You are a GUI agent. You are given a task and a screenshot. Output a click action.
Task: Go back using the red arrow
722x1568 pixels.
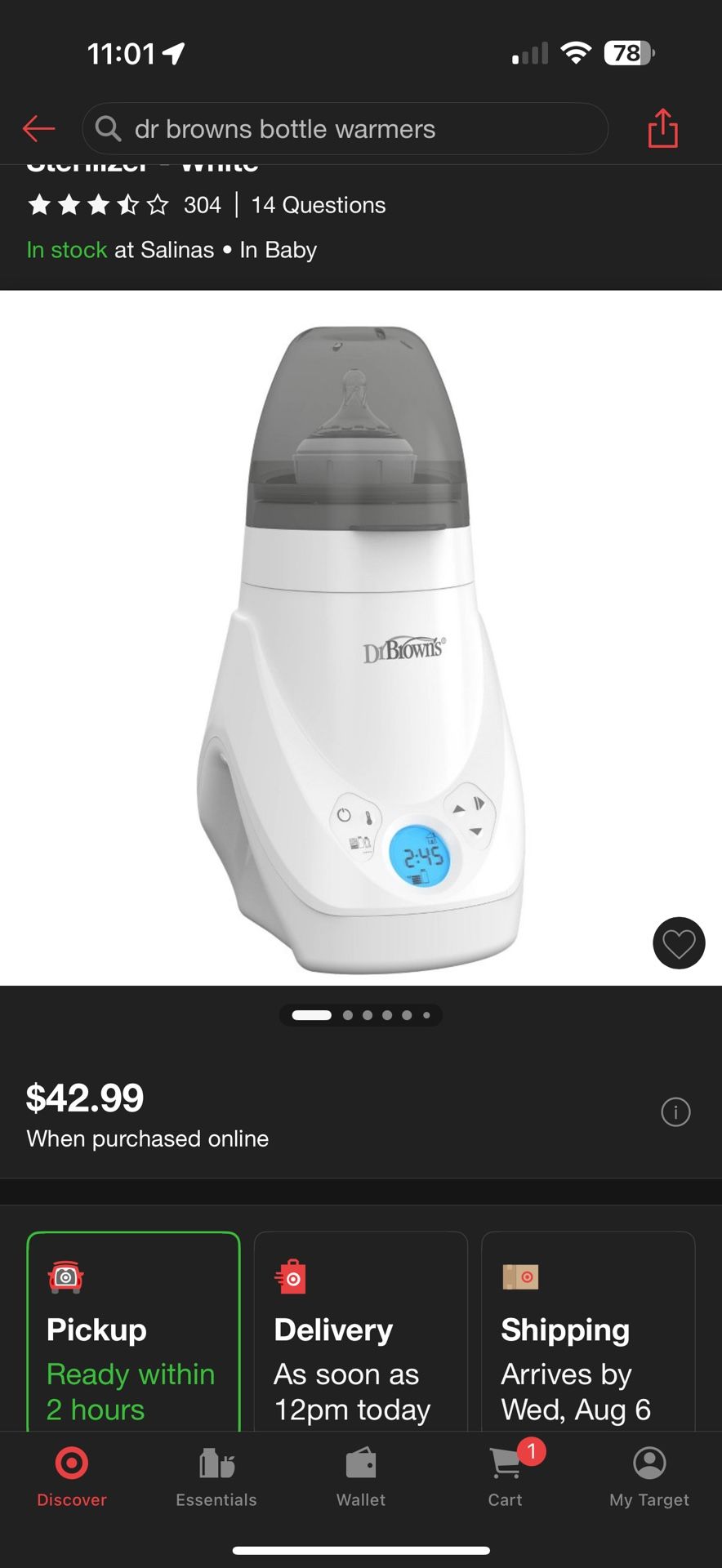38,128
